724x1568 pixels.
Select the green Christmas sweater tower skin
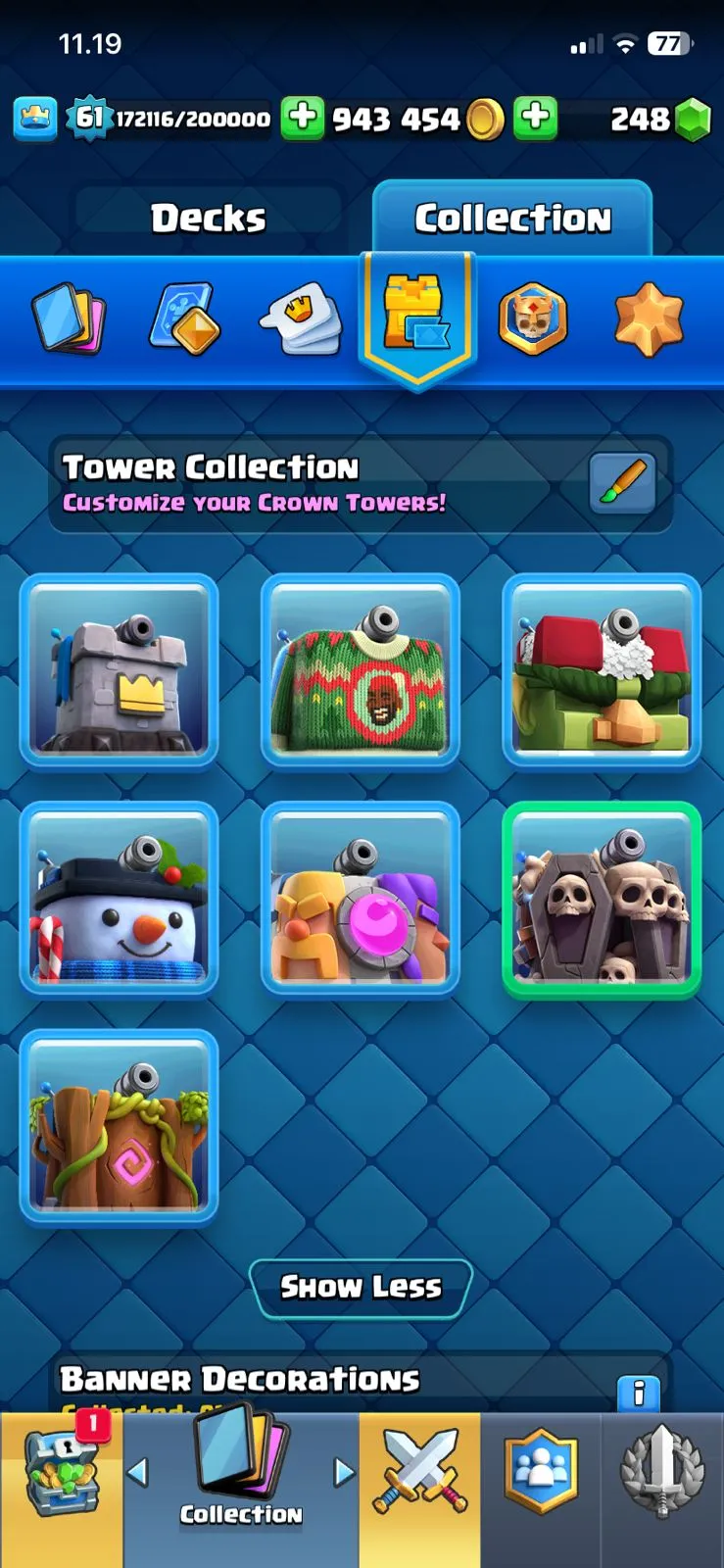click(360, 670)
